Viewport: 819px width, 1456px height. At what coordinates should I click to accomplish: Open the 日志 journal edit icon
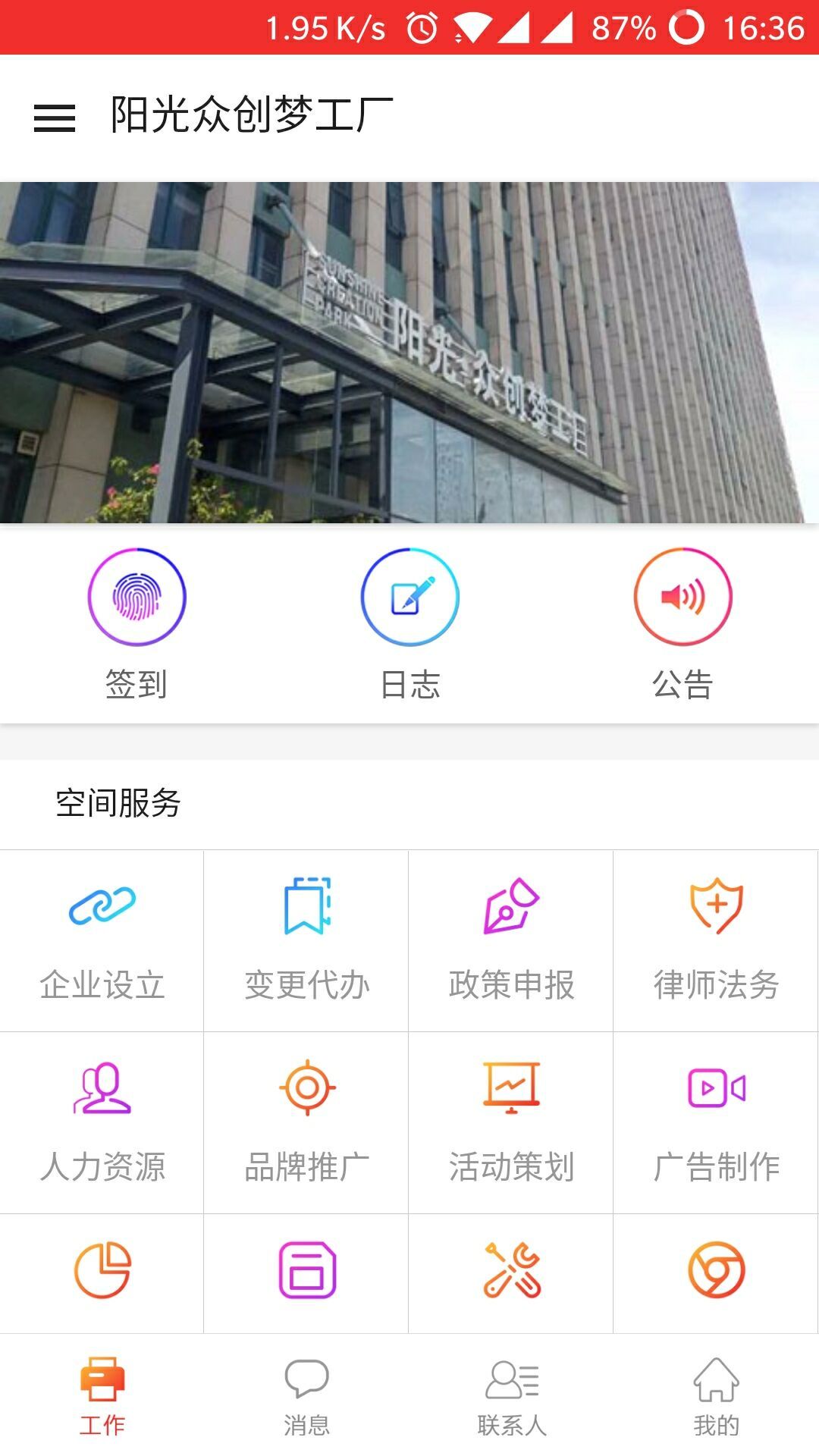pyautogui.click(x=409, y=597)
